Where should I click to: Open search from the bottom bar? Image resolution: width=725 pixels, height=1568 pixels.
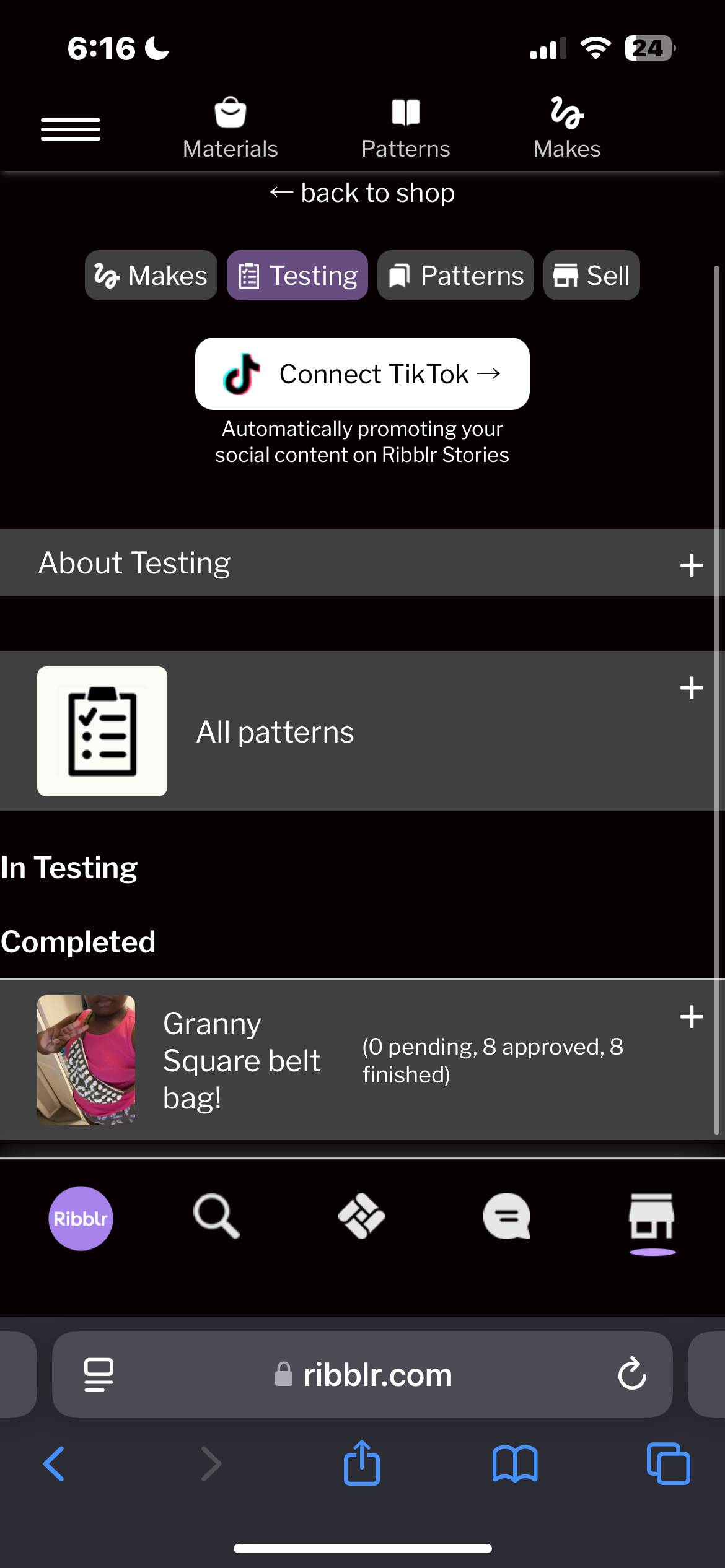pyautogui.click(x=216, y=1217)
